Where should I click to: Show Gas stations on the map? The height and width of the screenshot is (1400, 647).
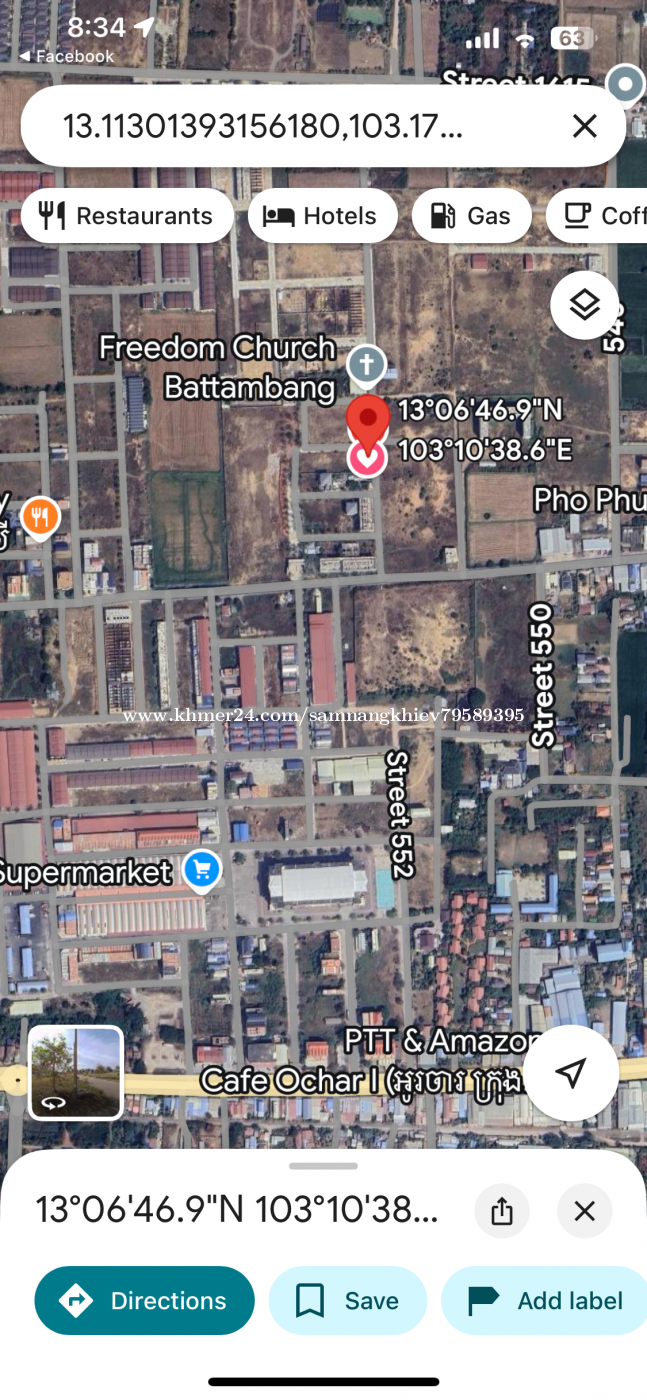coord(471,216)
